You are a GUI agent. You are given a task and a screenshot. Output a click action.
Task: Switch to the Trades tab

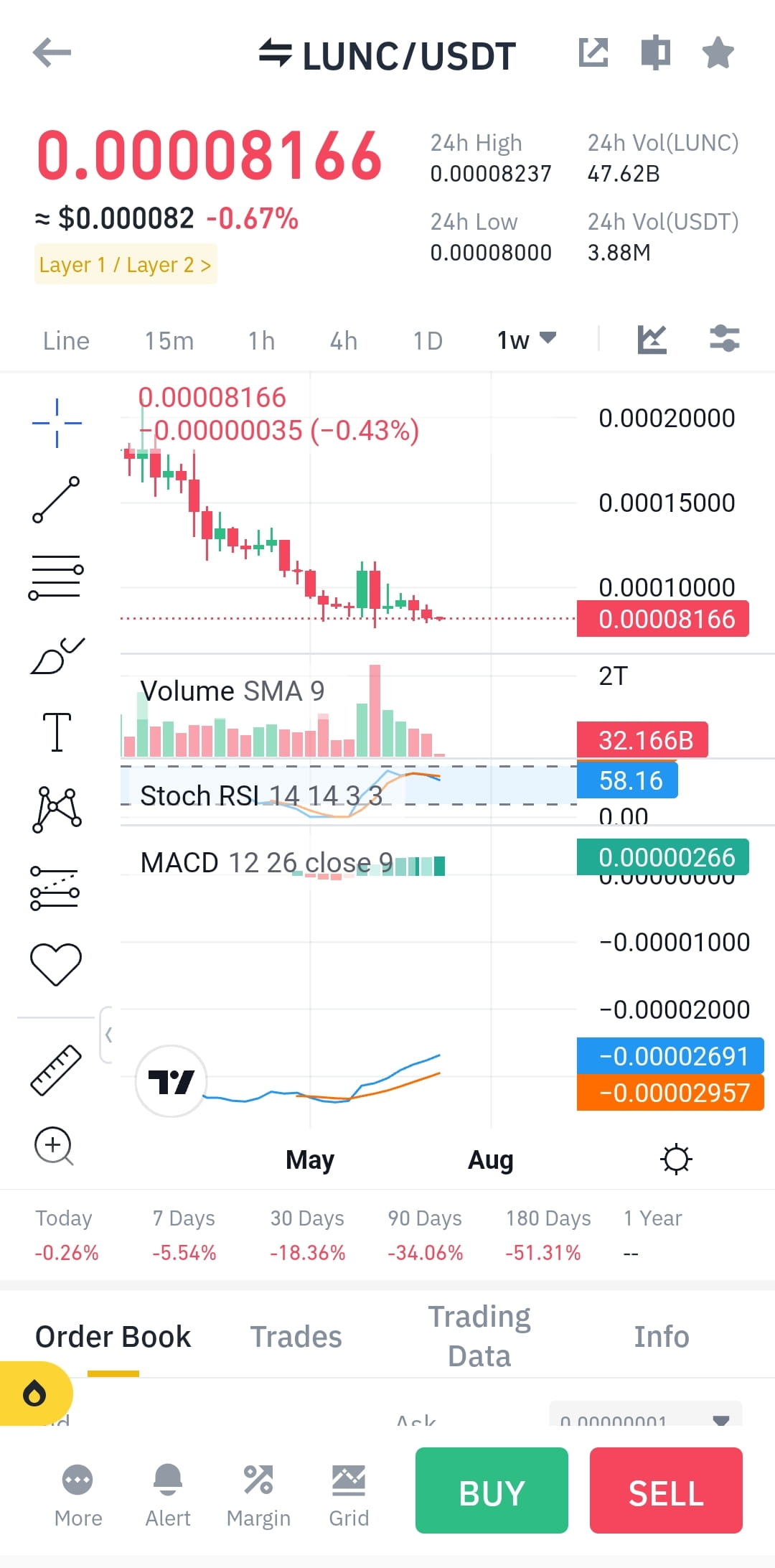point(296,1335)
